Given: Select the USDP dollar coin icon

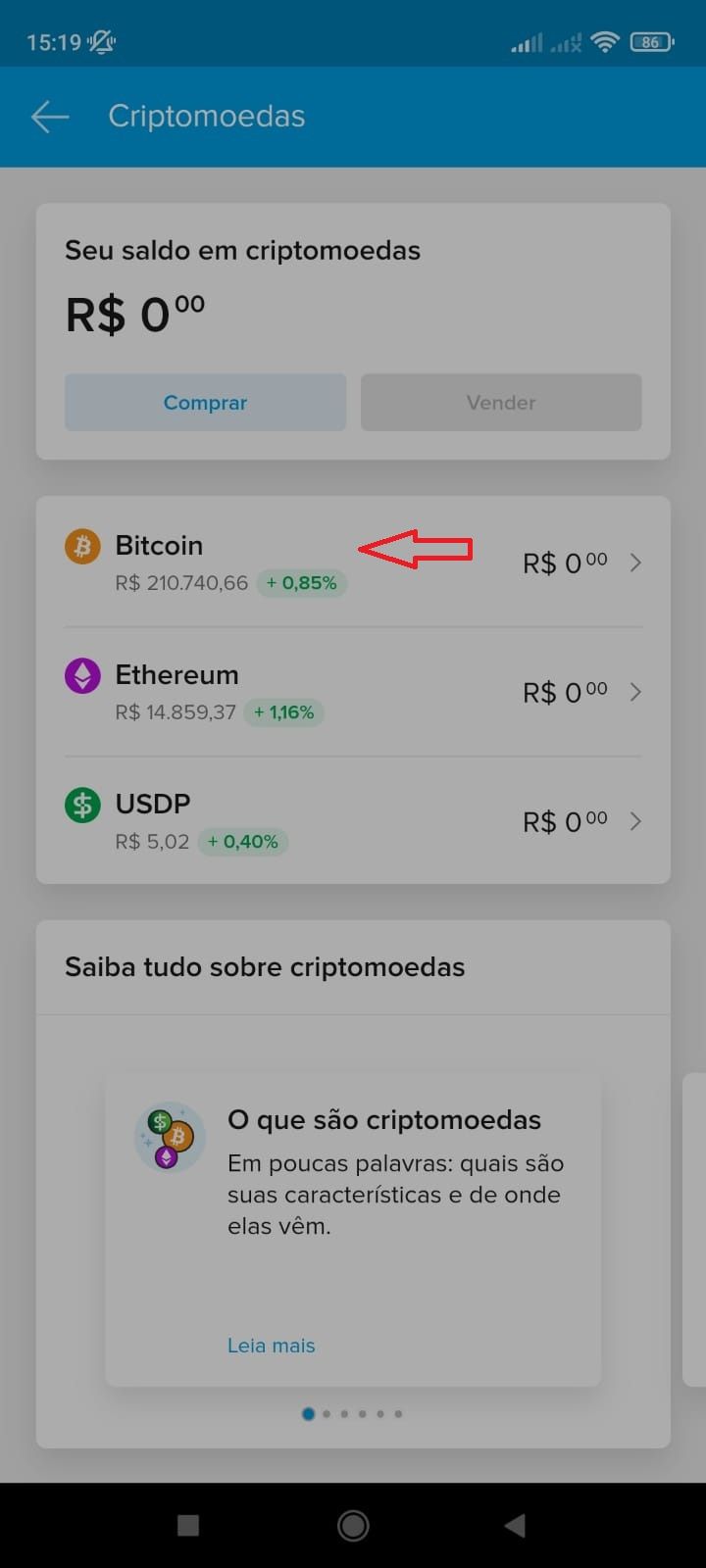Looking at the screenshot, I should (x=81, y=805).
